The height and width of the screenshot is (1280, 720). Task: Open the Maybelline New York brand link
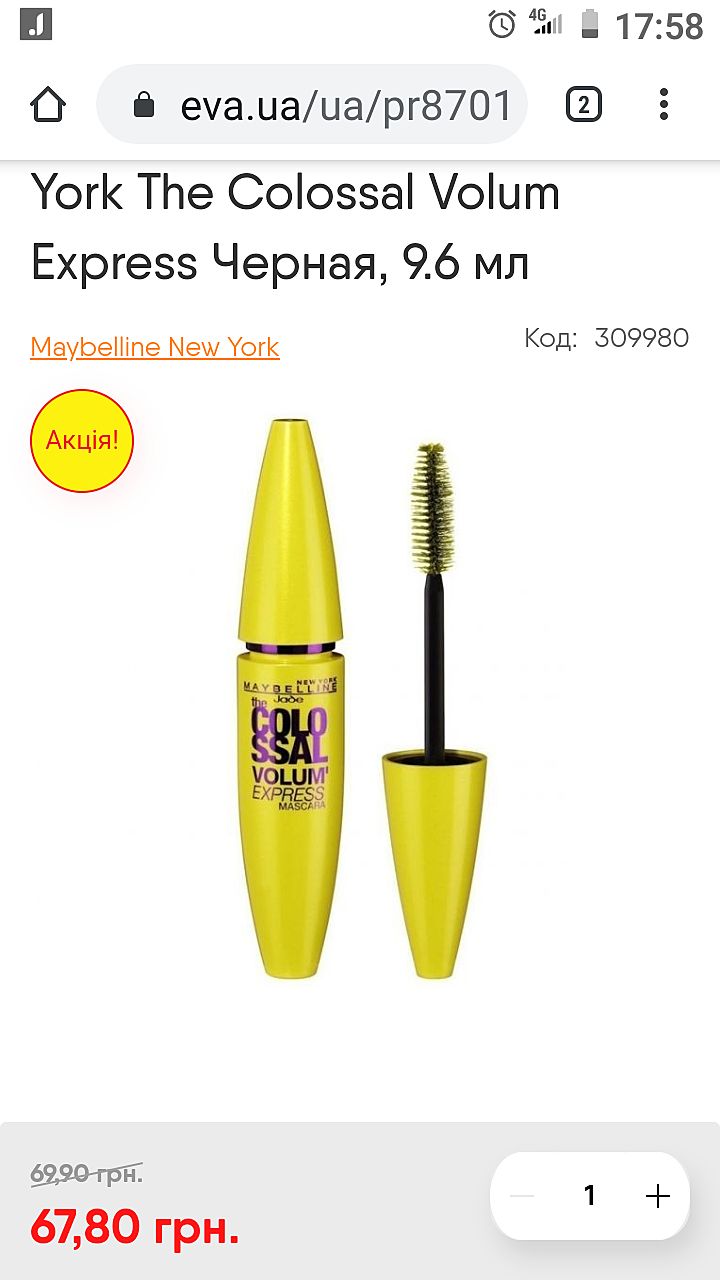pyautogui.click(x=155, y=347)
